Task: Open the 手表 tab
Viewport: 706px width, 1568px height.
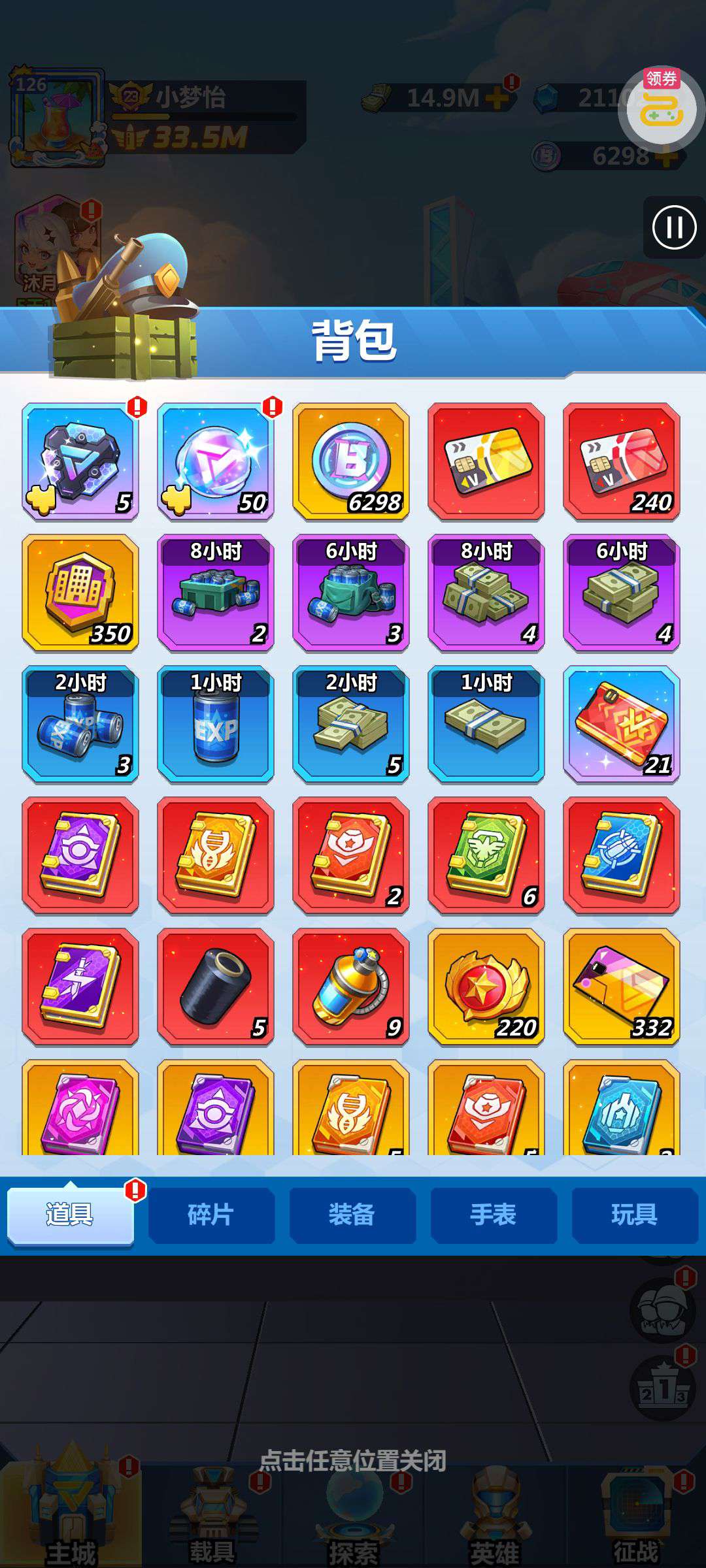Action: [494, 1215]
